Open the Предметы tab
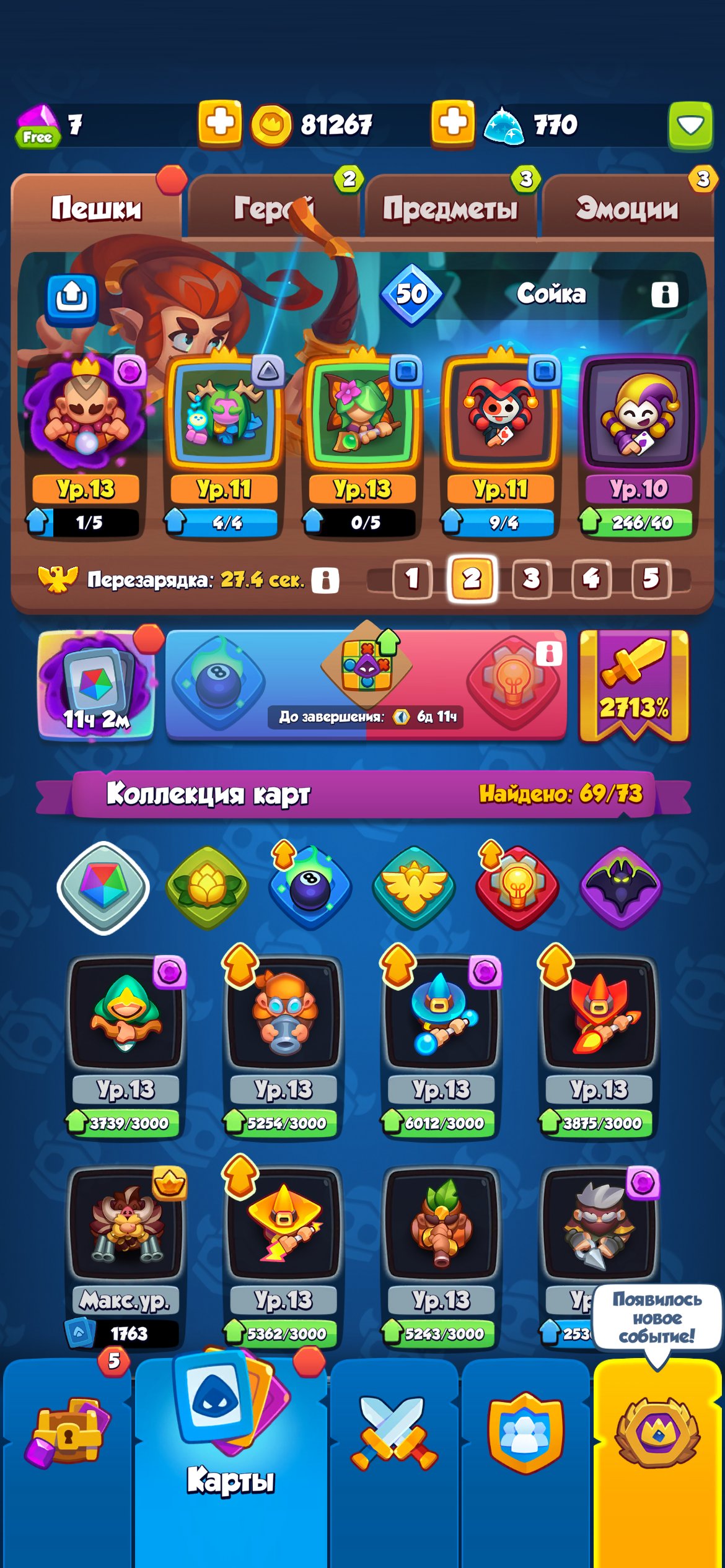The height and width of the screenshot is (1568, 725). (450, 208)
